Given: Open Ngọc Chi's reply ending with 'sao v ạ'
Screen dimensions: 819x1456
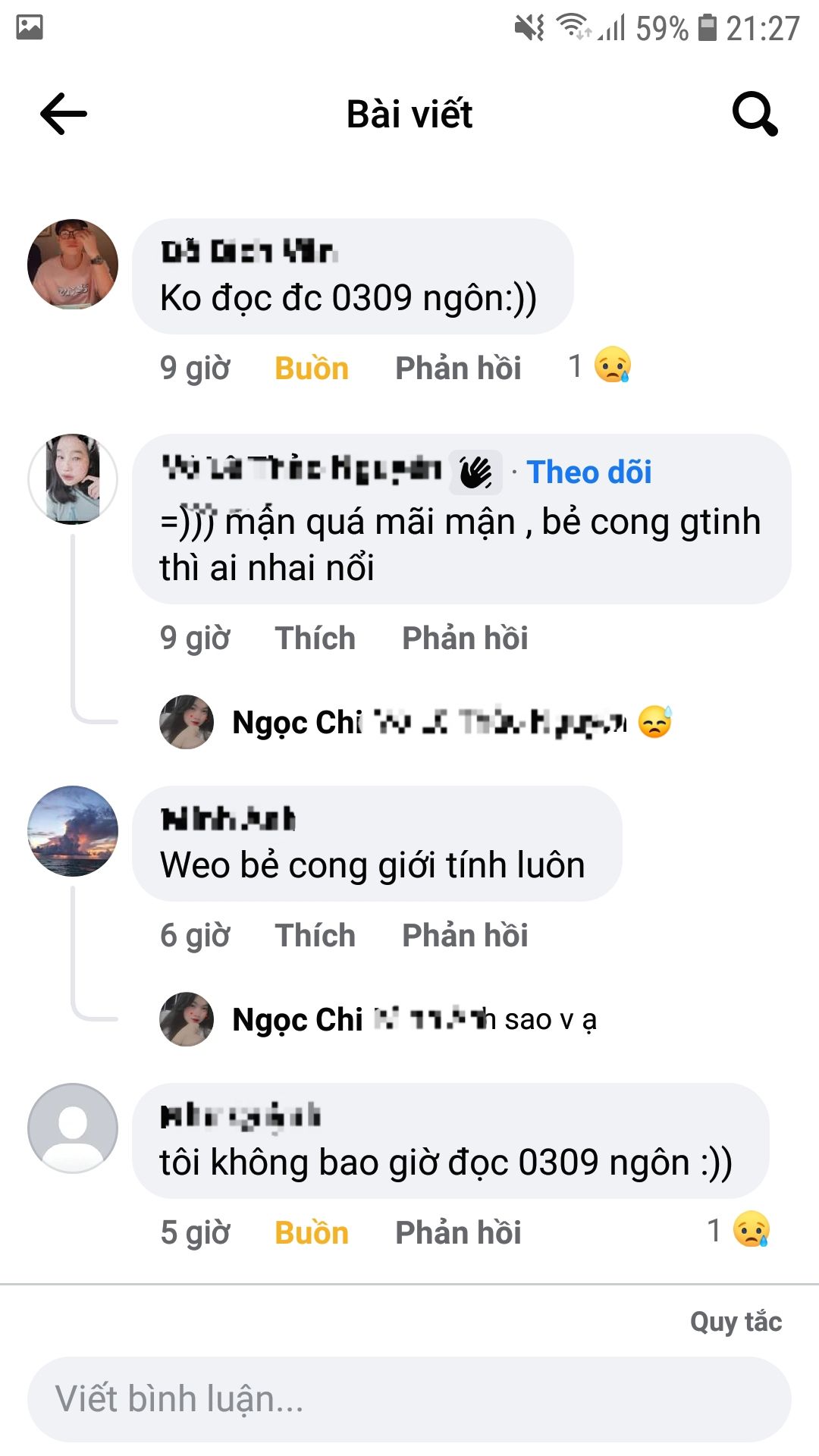Looking at the screenshot, I should pos(414,1019).
